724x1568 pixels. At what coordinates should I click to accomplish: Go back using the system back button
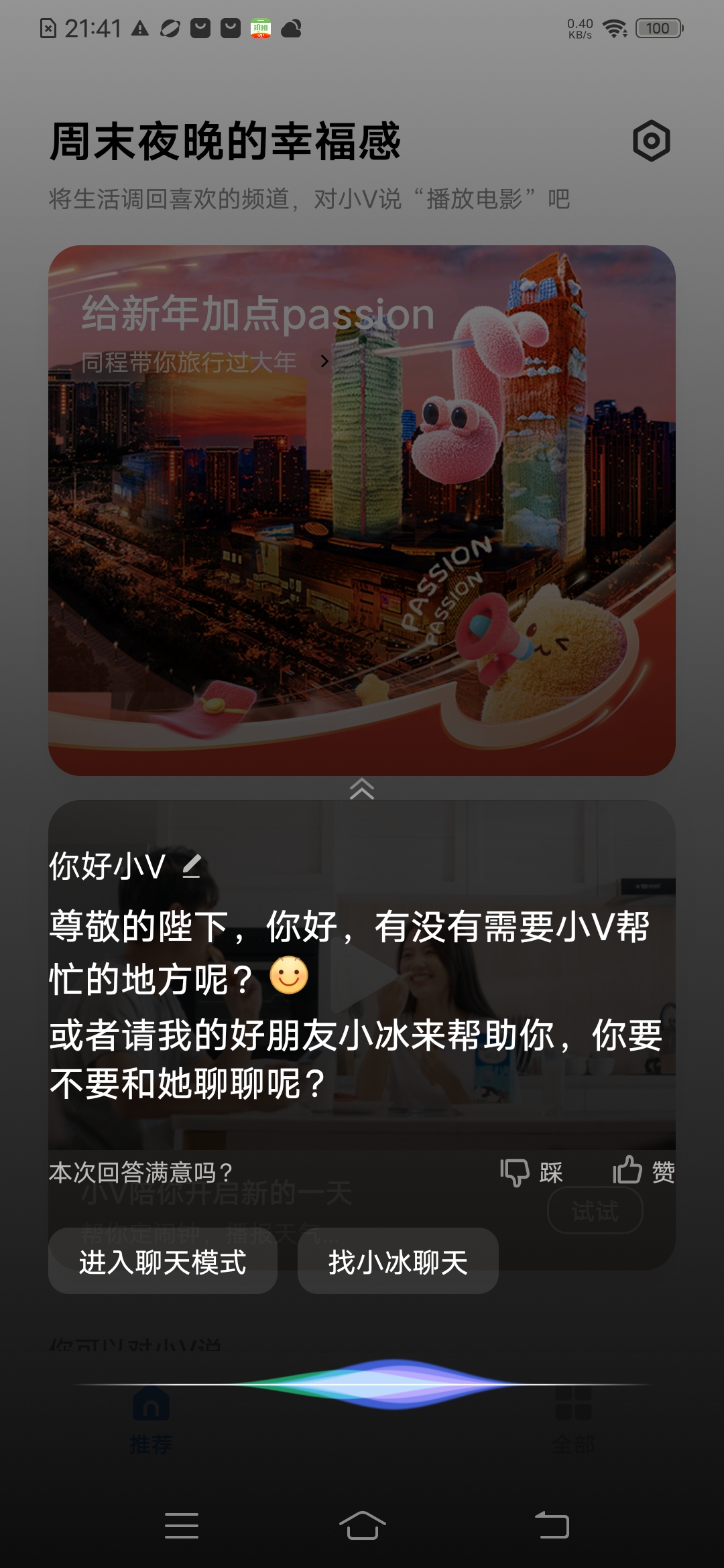click(552, 1526)
